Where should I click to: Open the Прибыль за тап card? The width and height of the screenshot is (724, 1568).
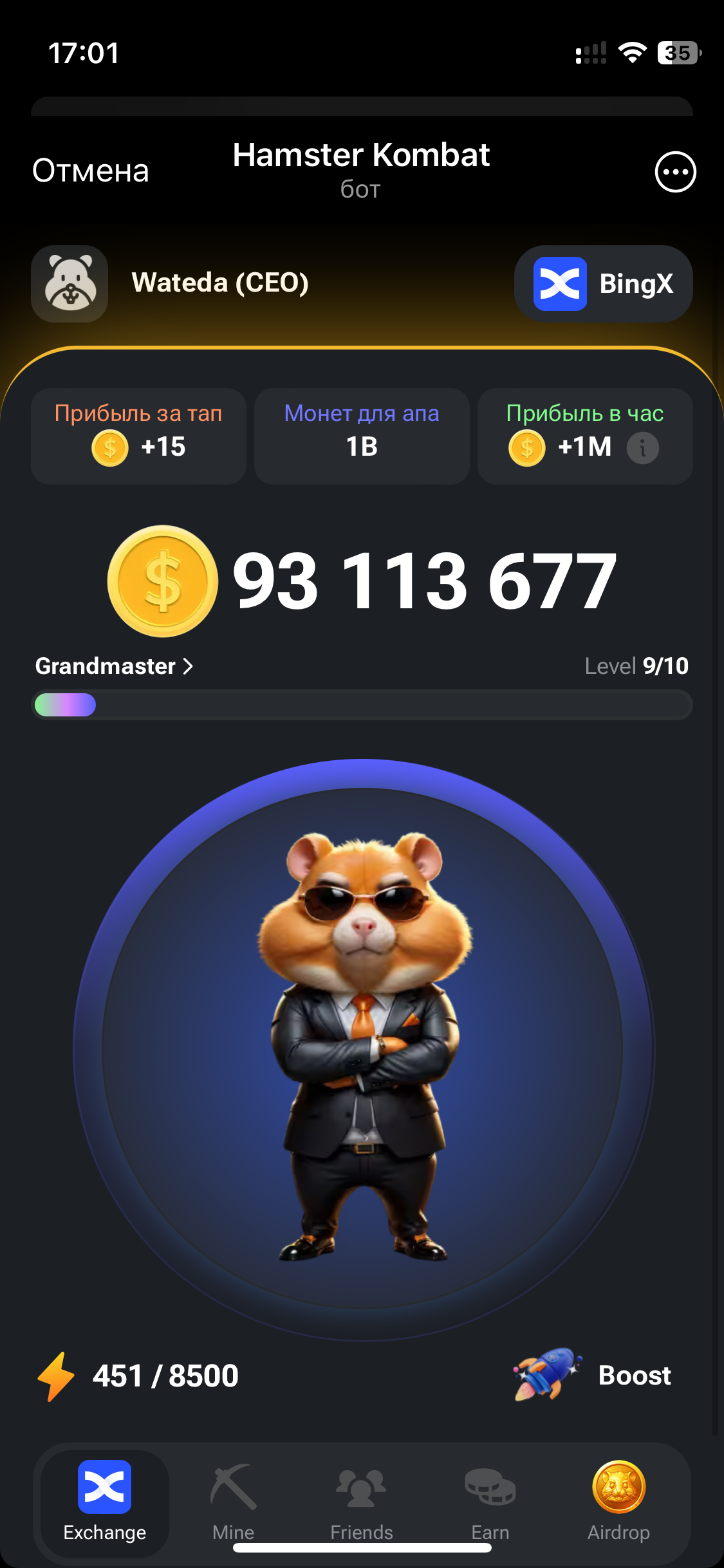(138, 436)
